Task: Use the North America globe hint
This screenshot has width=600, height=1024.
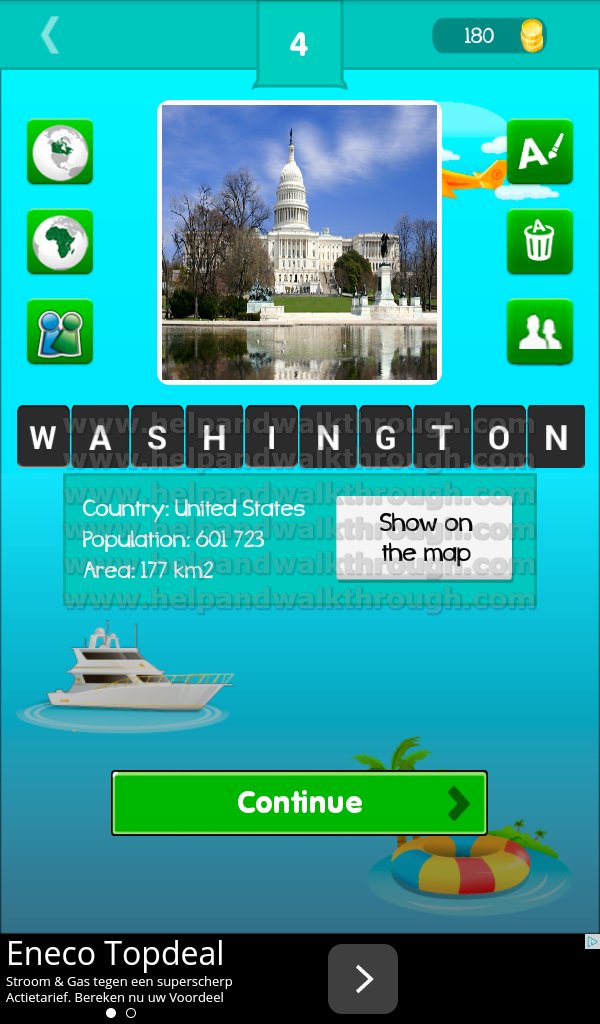Action: [60, 152]
